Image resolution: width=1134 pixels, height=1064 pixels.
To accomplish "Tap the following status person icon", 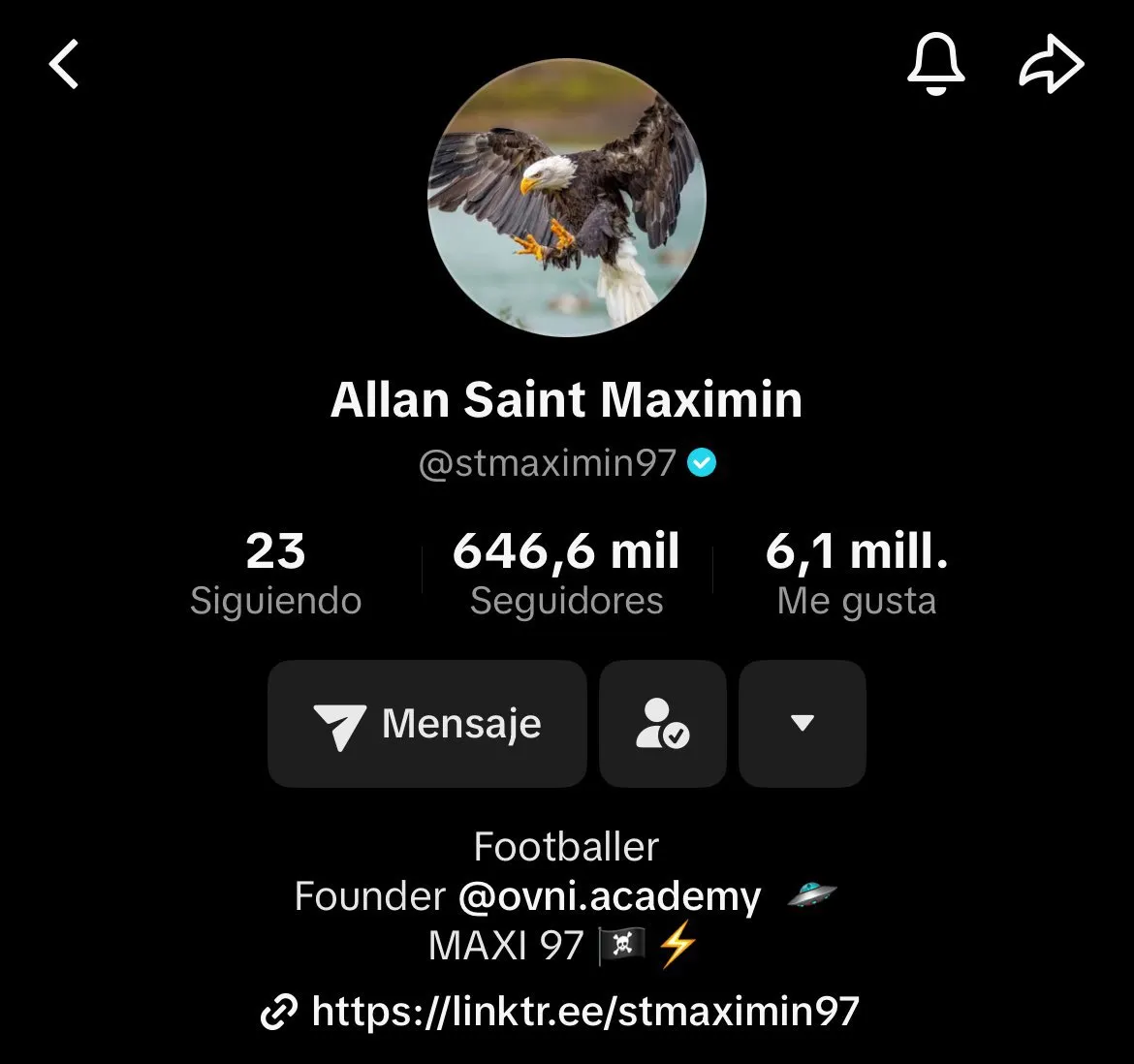I will coord(663,724).
